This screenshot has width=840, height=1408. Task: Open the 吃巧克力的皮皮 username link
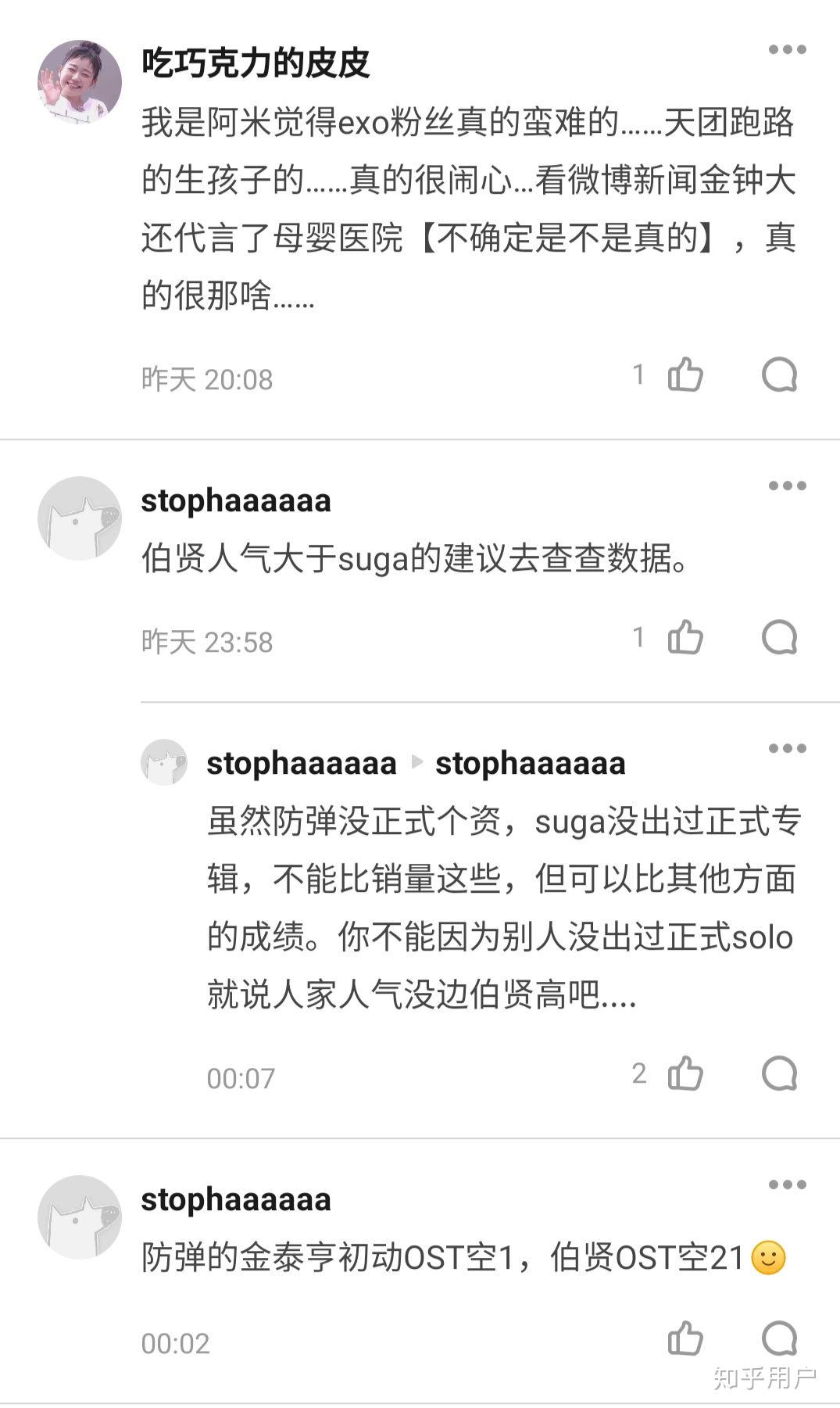[x=255, y=63]
